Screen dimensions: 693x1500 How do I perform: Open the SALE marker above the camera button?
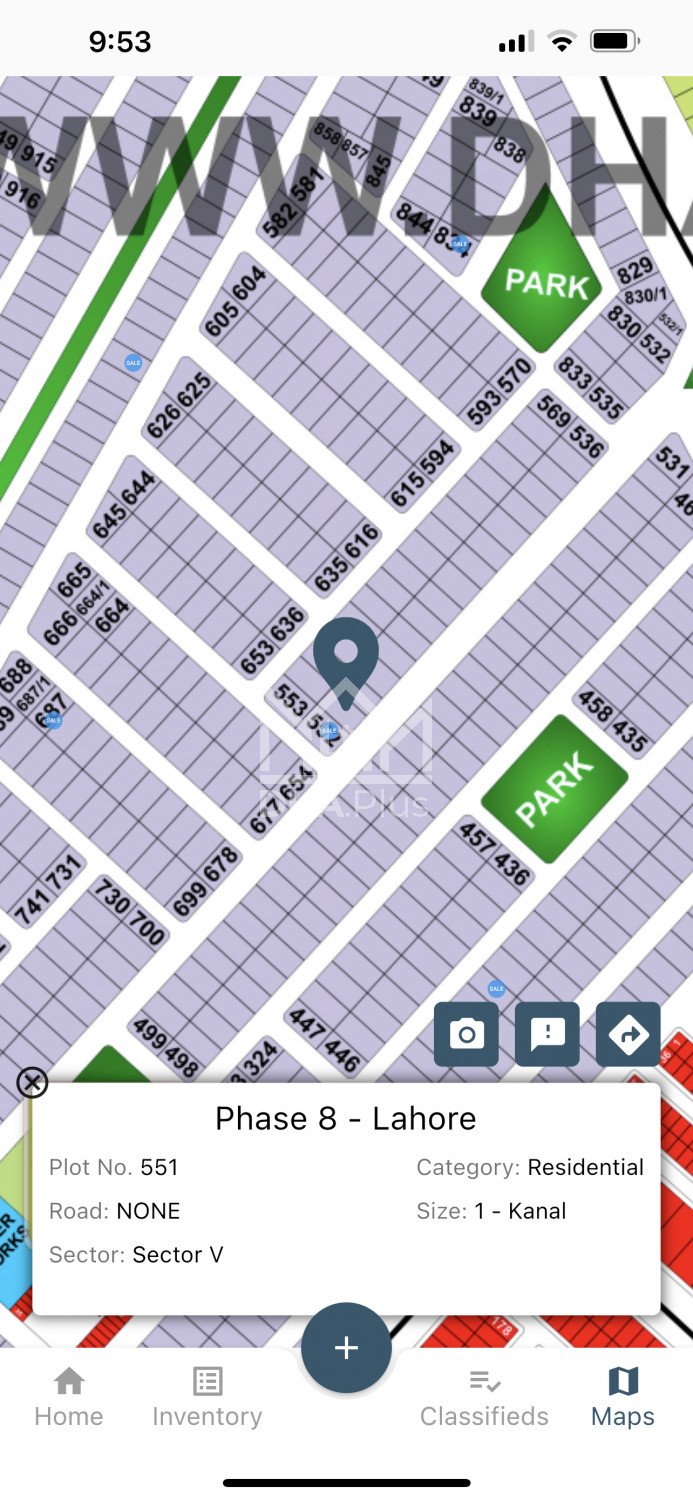(x=496, y=989)
